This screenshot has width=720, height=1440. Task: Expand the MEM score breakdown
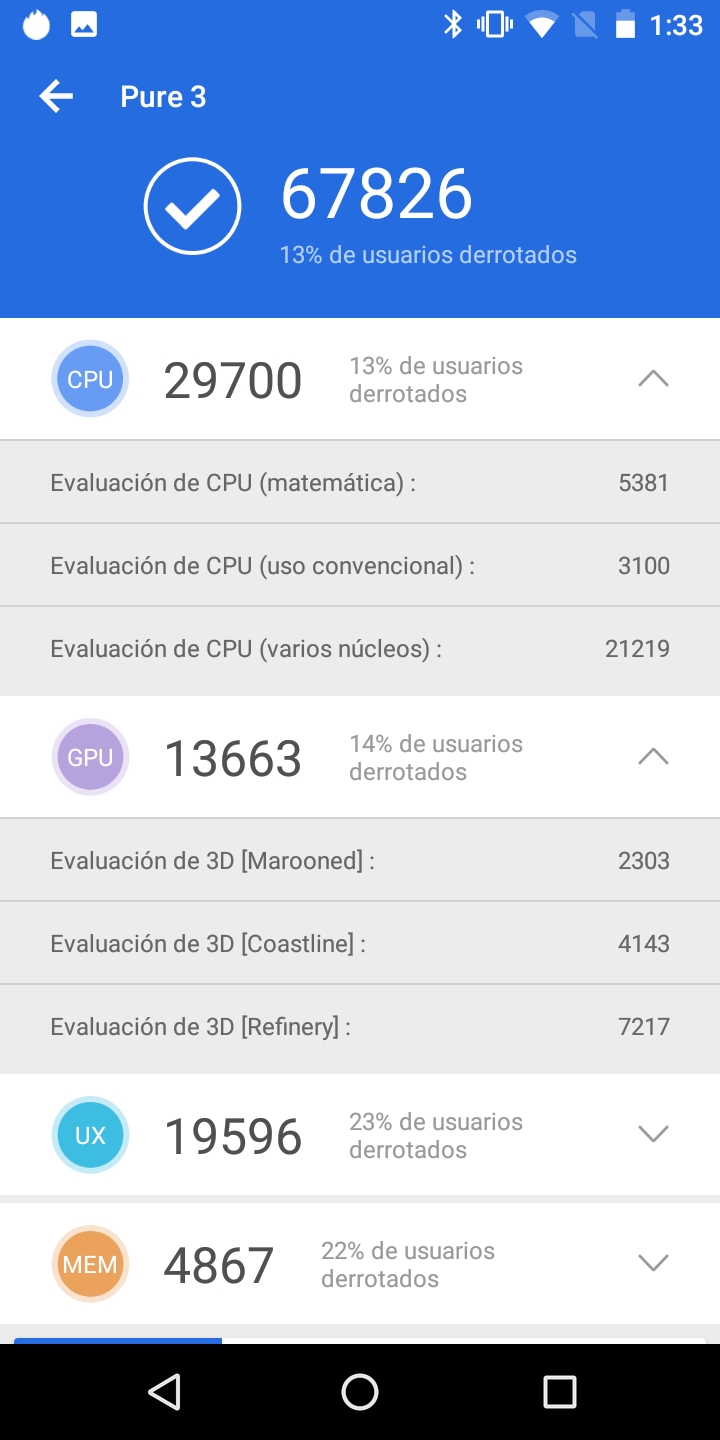[653, 1263]
